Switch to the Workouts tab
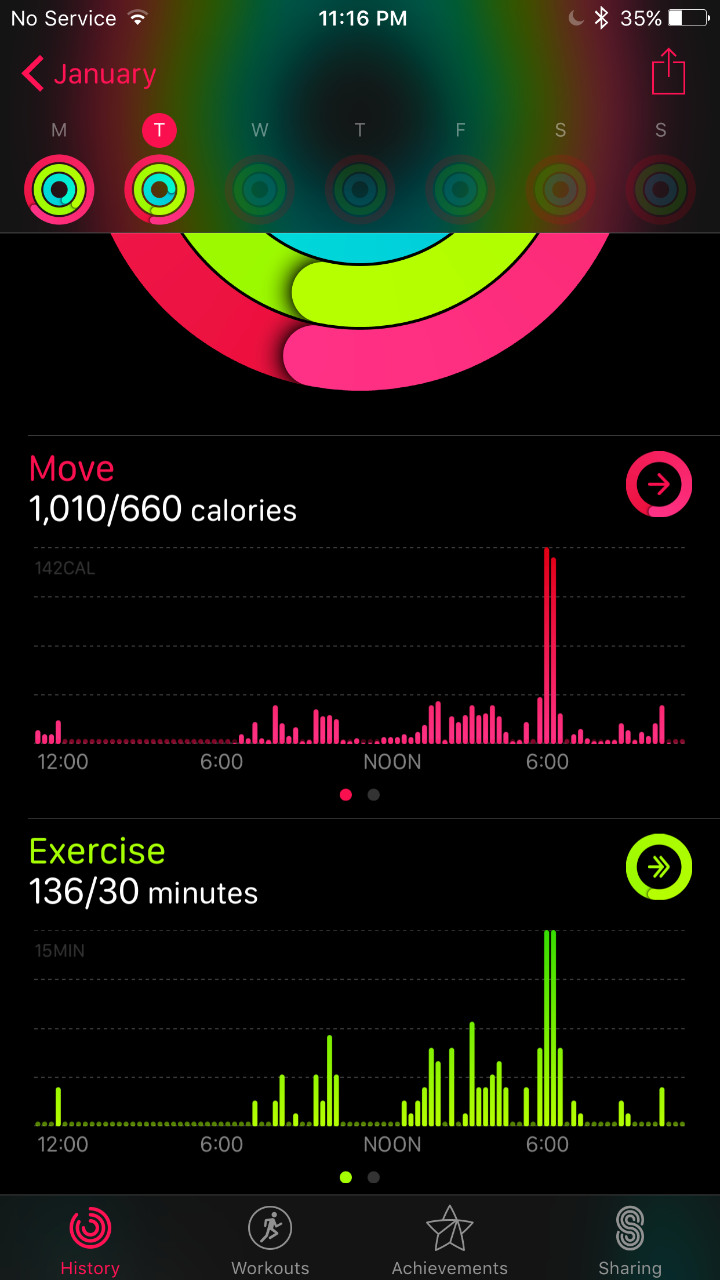Viewport: 720px width, 1280px height. (270, 1240)
